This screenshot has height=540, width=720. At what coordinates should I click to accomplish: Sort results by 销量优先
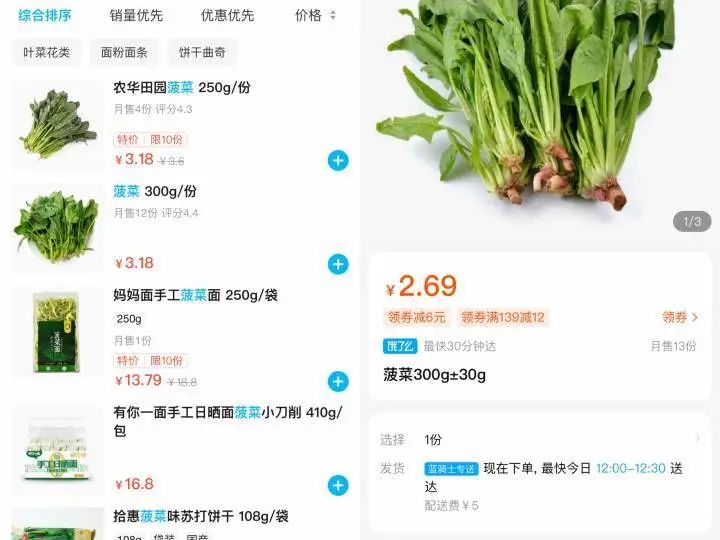(136, 15)
